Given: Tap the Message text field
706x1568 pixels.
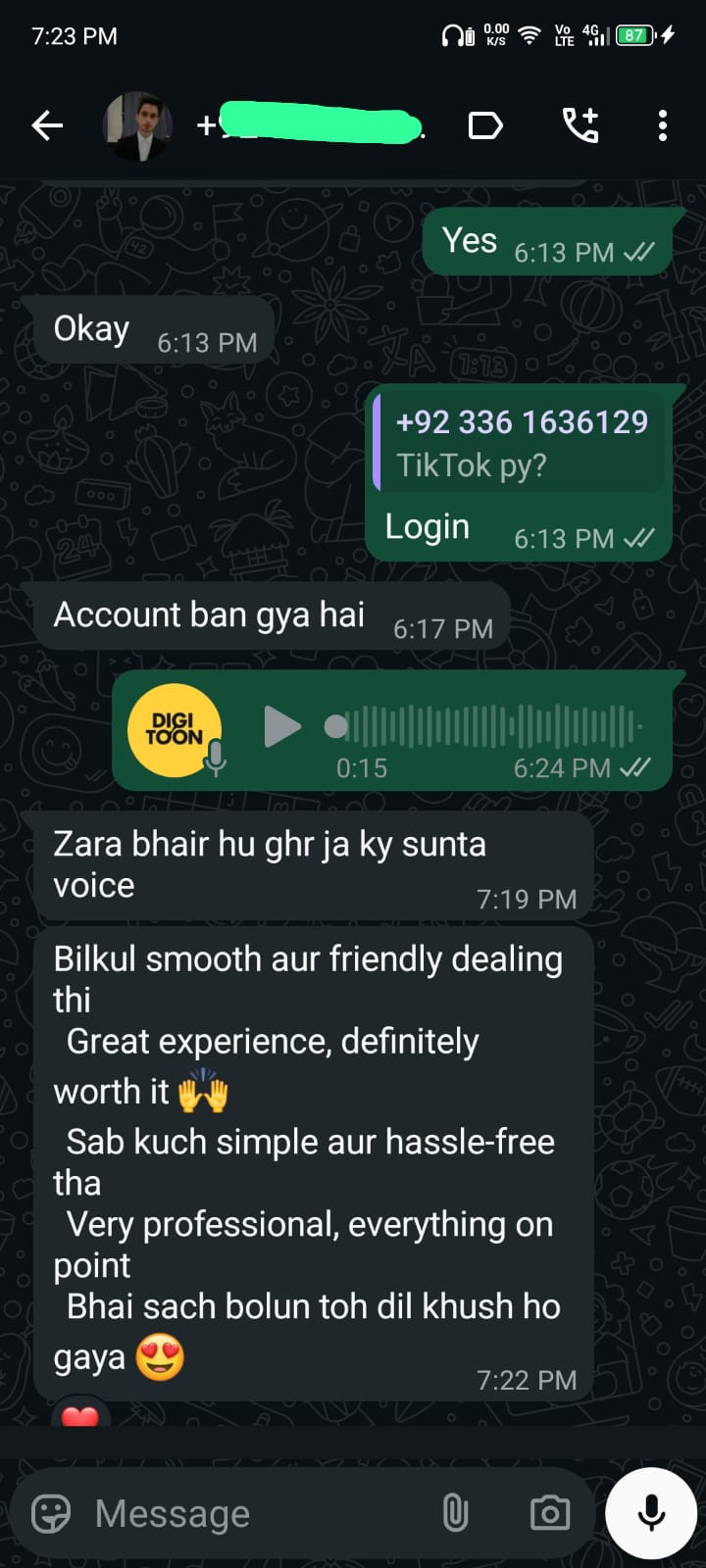Looking at the screenshot, I should click(x=255, y=1514).
